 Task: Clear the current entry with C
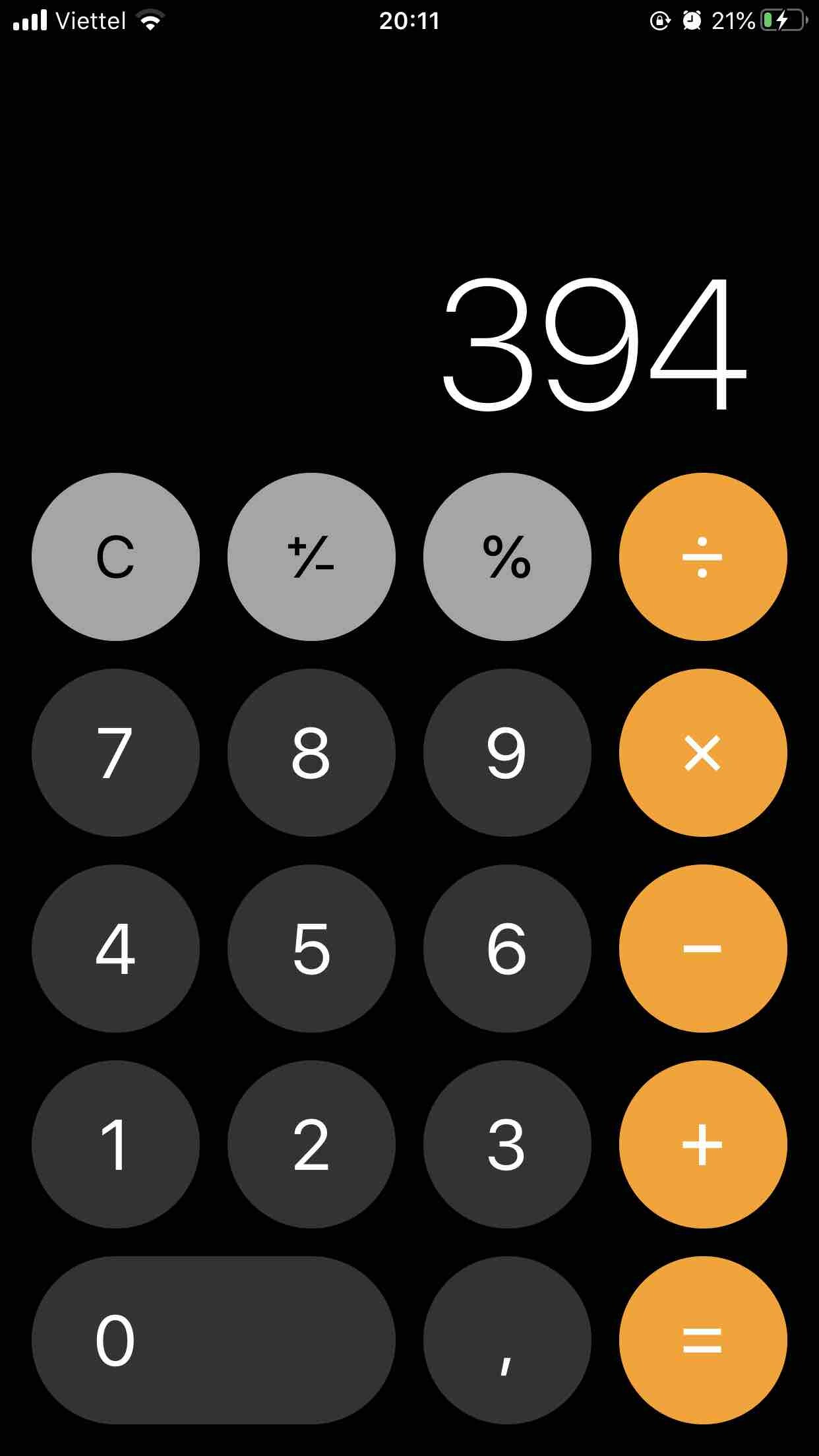point(115,557)
